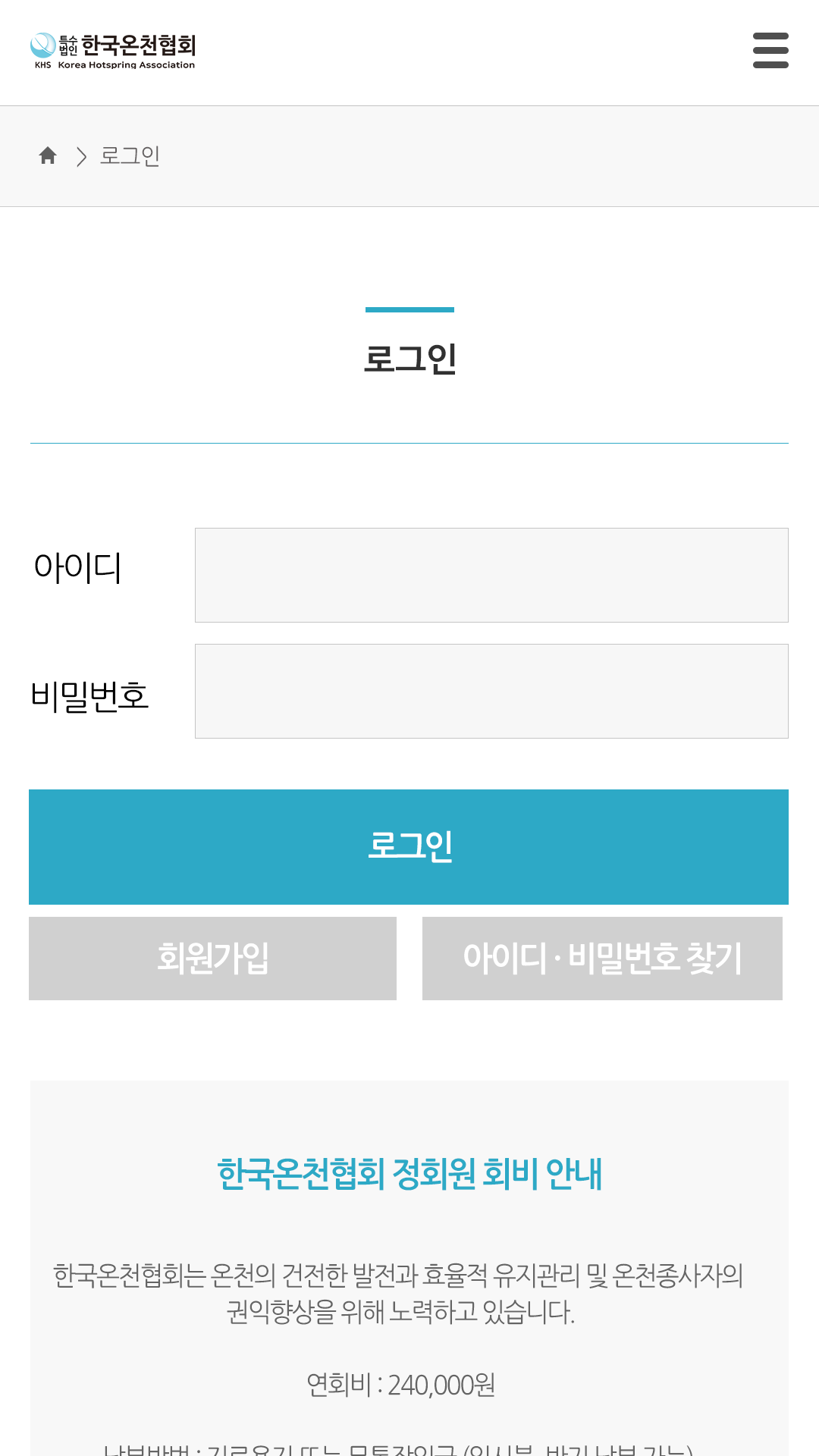This screenshot has height=1456, width=819.
Task: Tap the blue 로그인 button
Action: click(409, 846)
